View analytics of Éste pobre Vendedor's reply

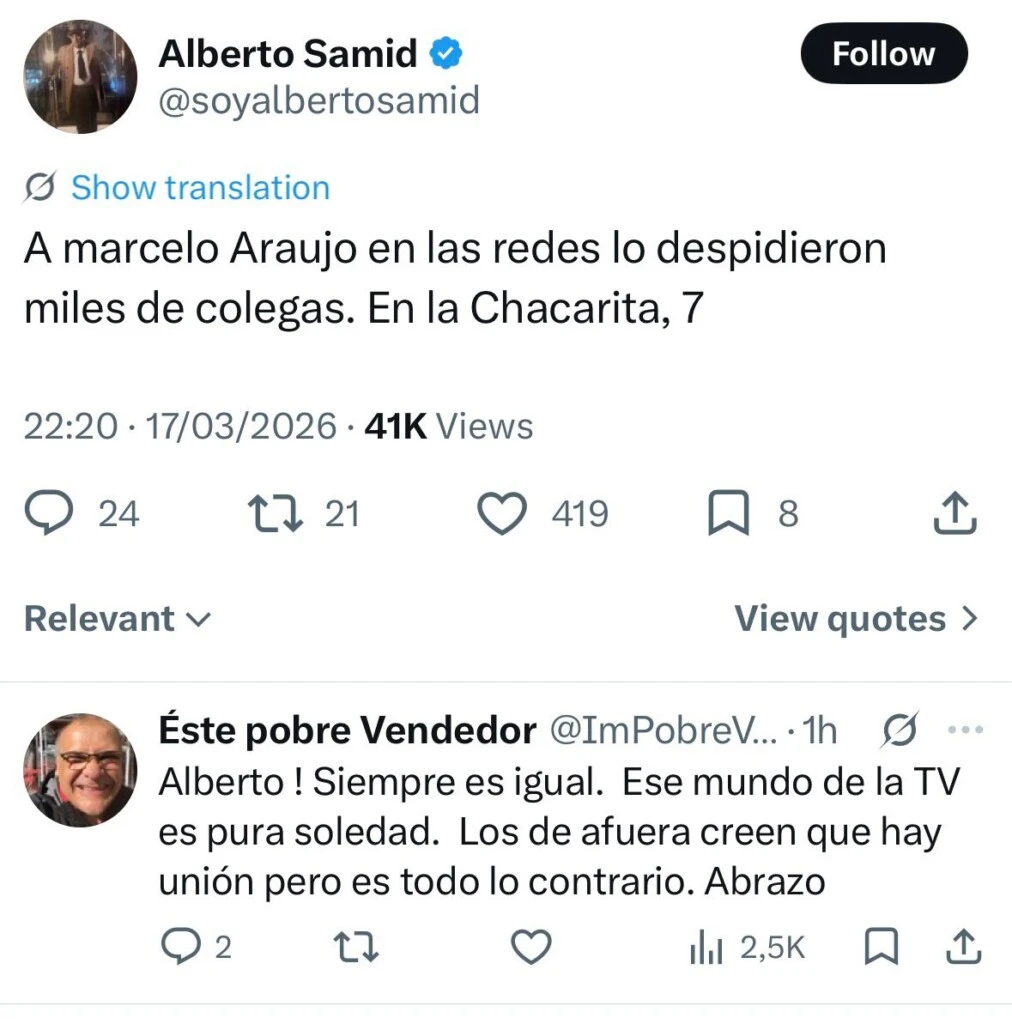pyautogui.click(x=706, y=948)
